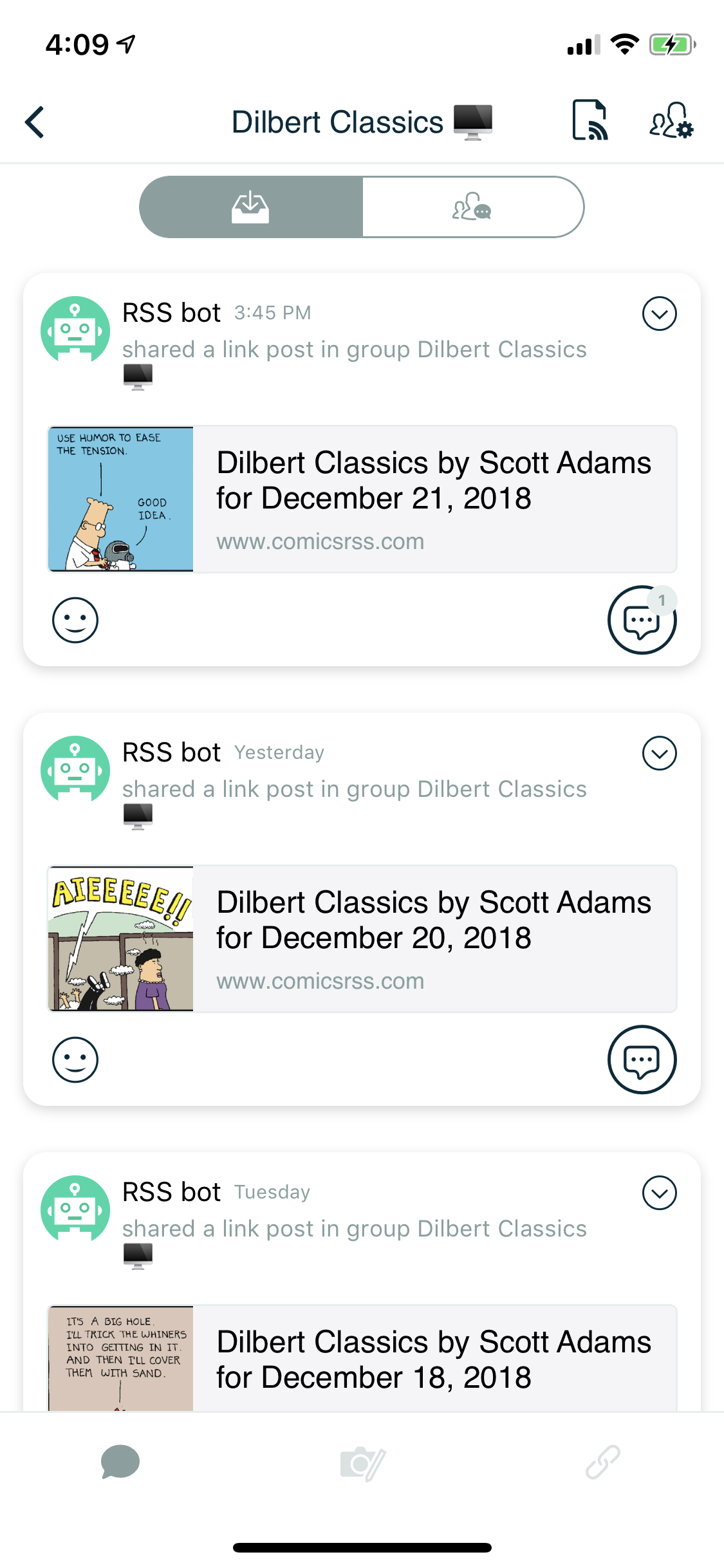Go back using the back arrow
The image size is (724, 1568).
pyautogui.click(x=35, y=122)
